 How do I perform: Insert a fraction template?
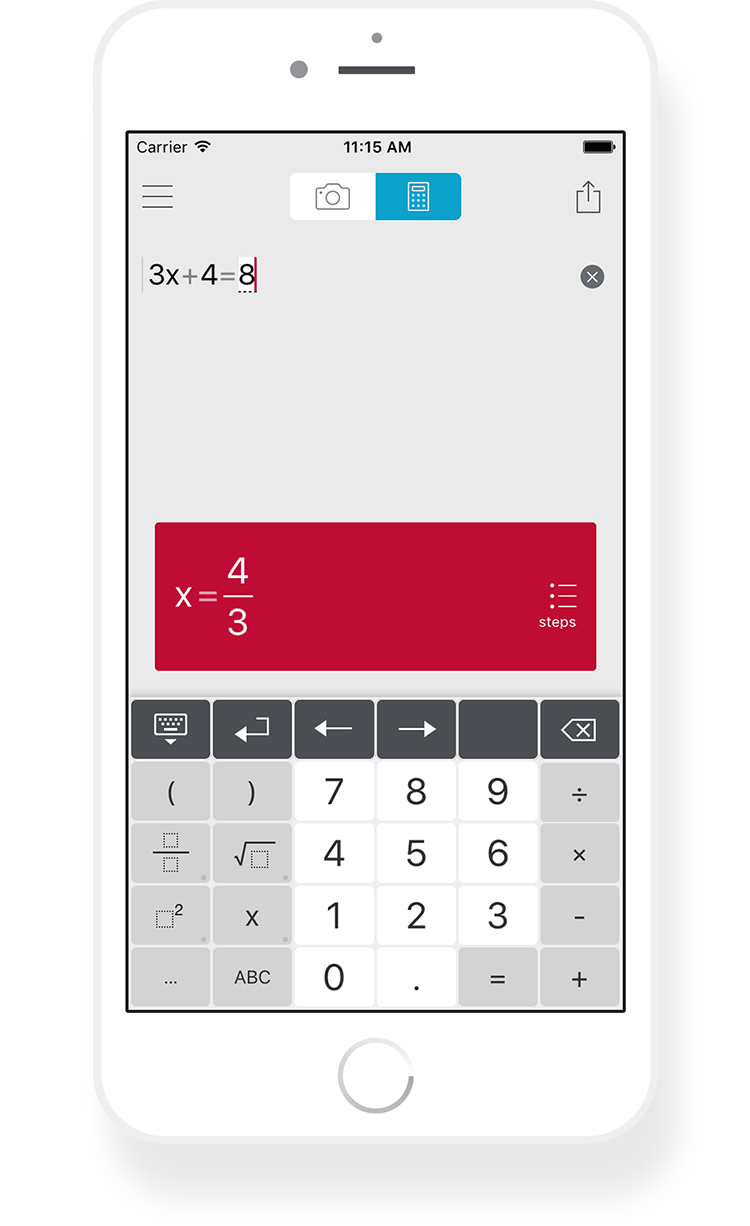[x=170, y=853]
